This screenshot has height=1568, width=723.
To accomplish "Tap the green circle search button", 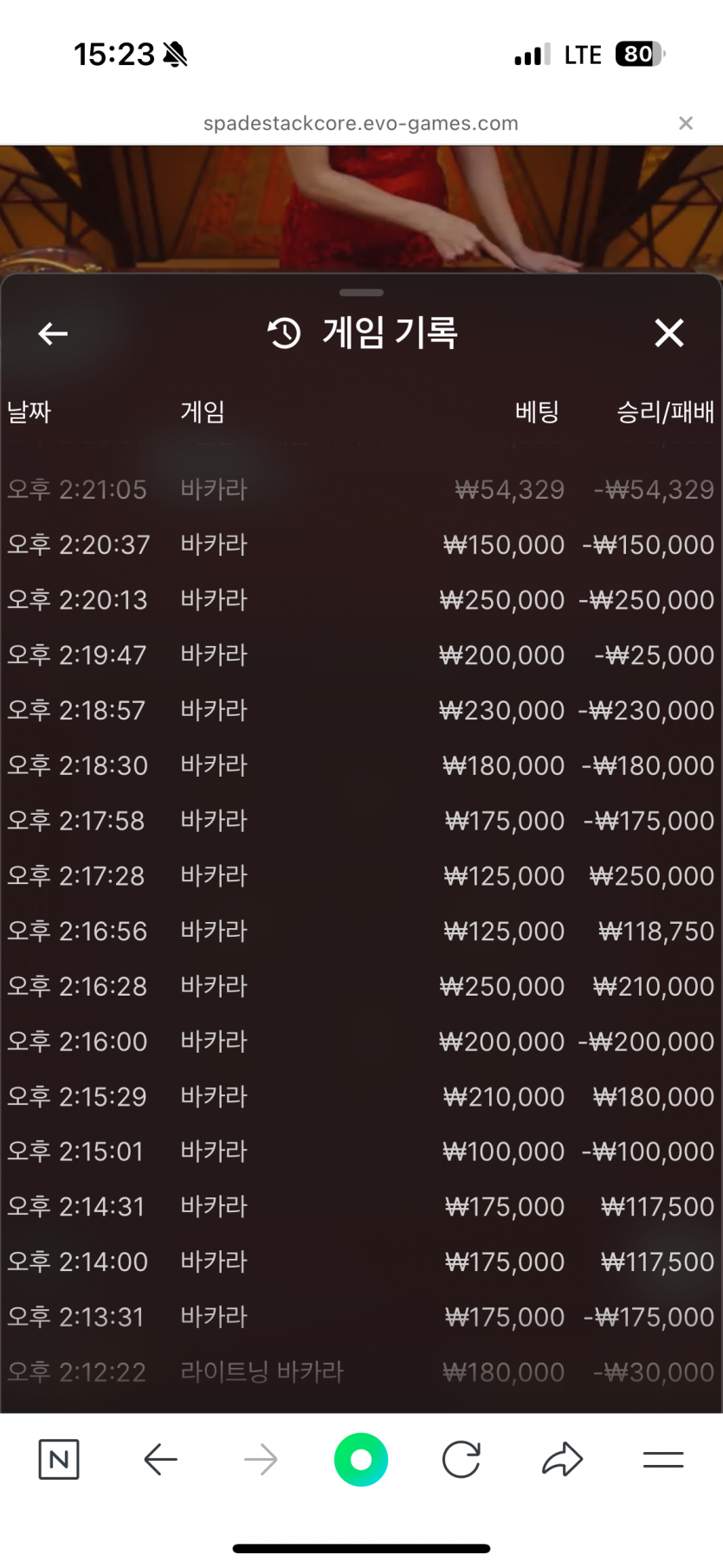I will pyautogui.click(x=361, y=1460).
